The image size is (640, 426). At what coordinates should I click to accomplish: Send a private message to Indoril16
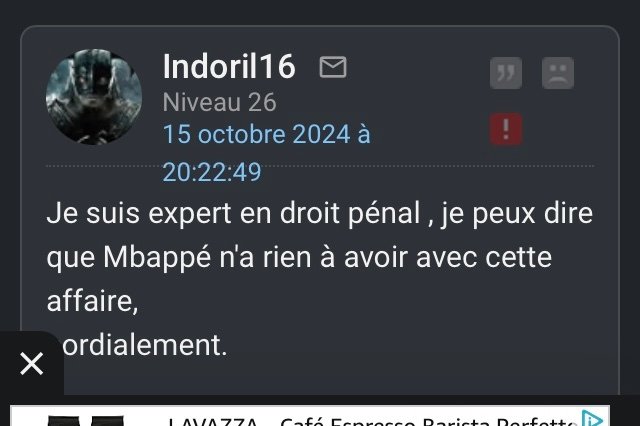[x=333, y=67]
